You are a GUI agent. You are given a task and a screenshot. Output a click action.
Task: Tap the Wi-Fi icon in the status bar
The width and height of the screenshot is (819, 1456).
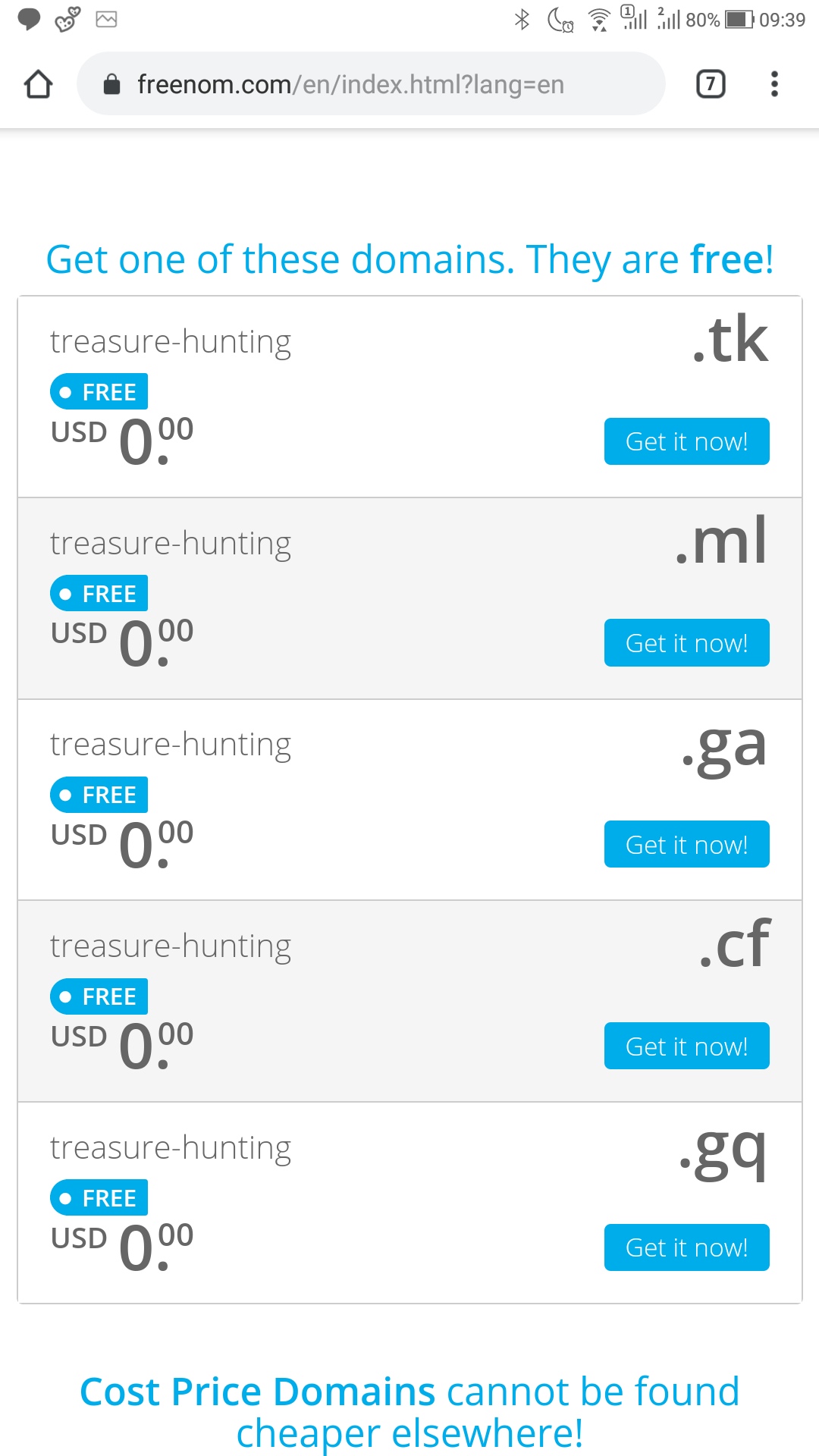(599, 19)
